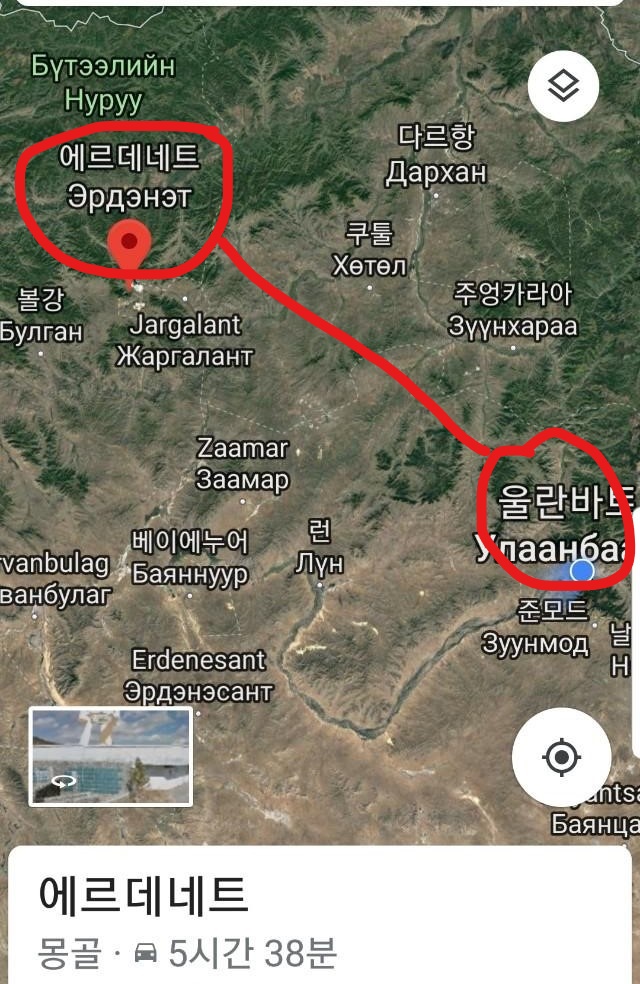
Task: Center map on my location
Action: (x=561, y=757)
